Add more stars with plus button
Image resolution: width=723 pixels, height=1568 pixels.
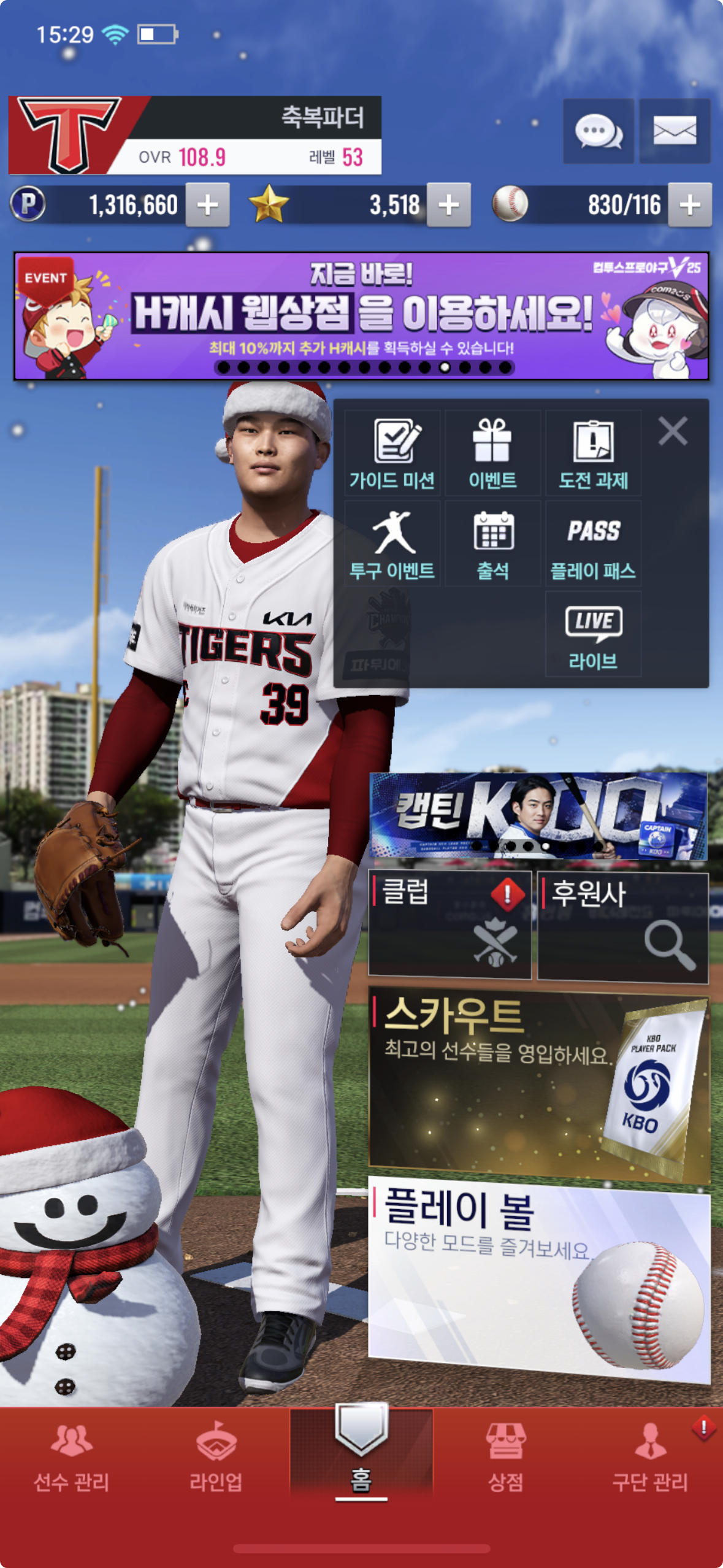coord(449,206)
